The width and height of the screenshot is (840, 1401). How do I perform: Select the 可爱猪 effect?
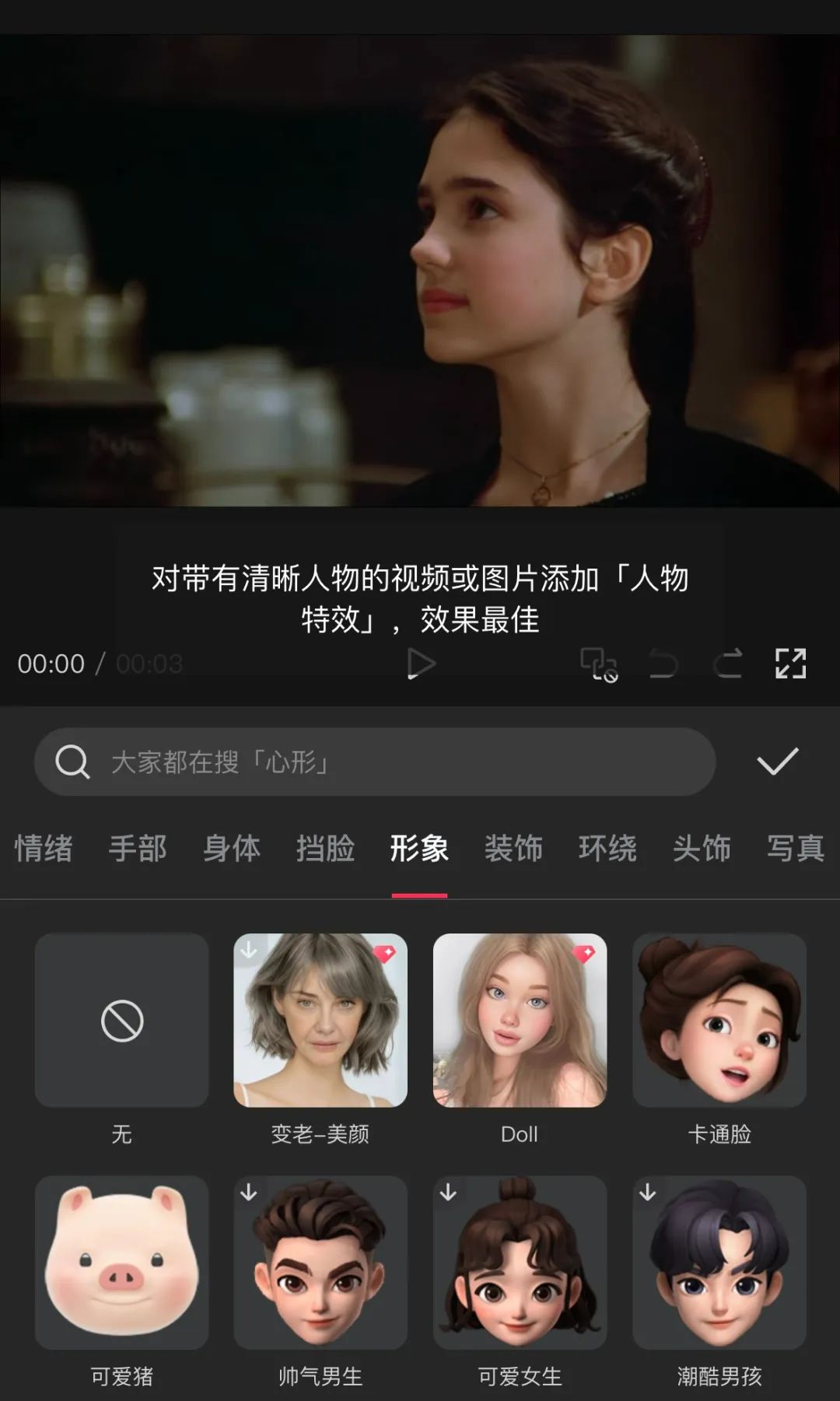(122, 1262)
